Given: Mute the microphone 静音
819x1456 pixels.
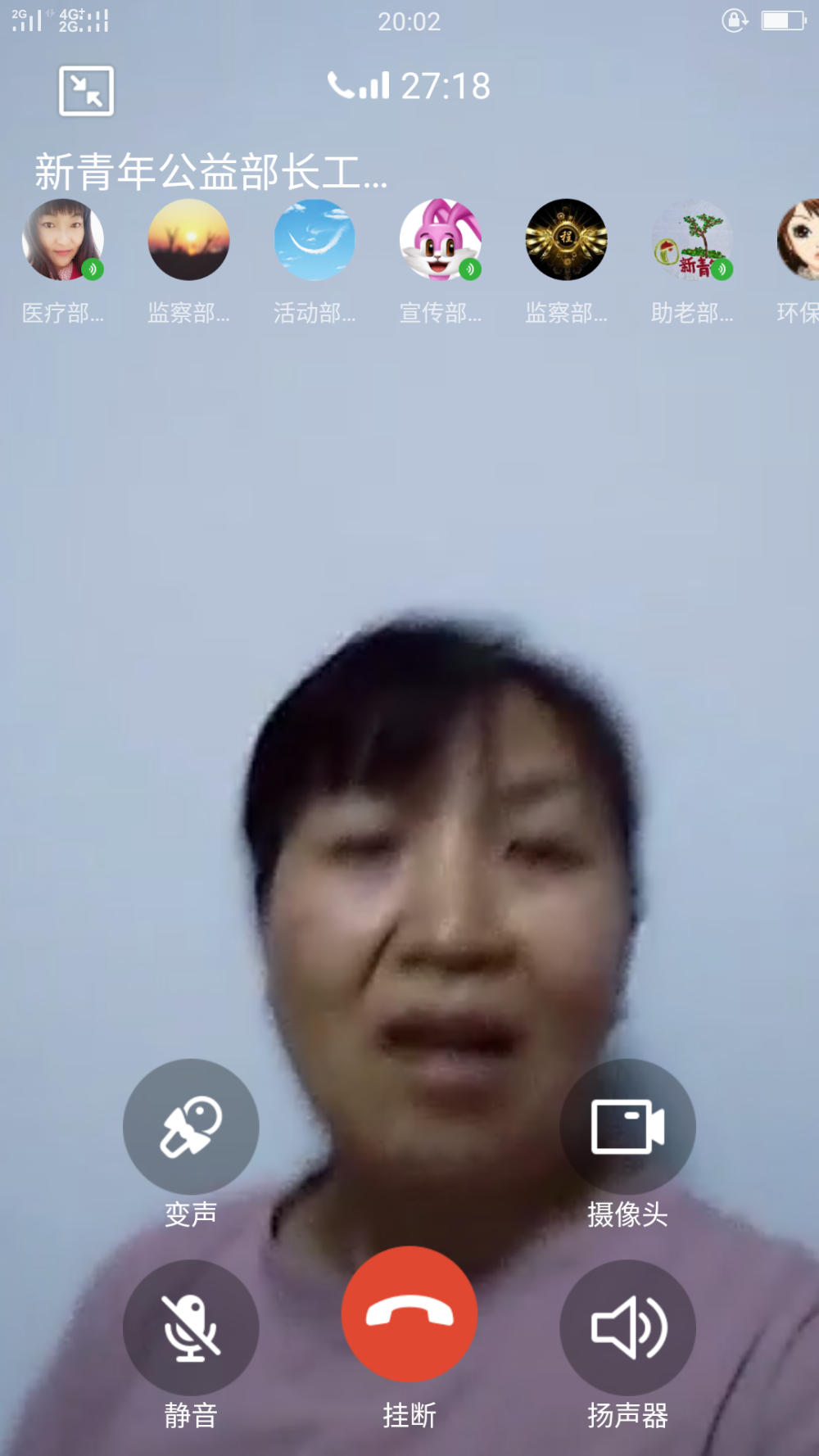Looking at the screenshot, I should pos(191,1327).
